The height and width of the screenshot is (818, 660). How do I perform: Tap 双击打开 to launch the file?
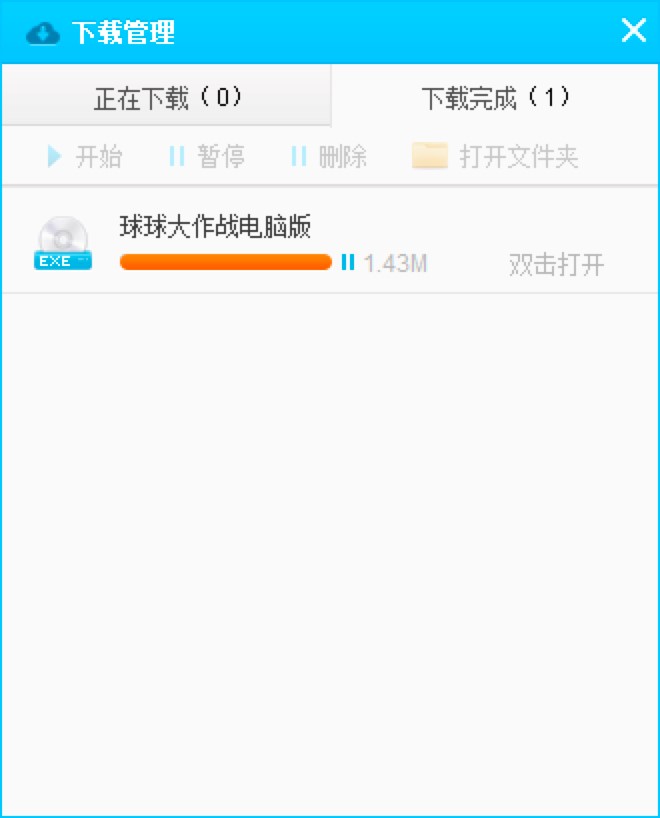[x=556, y=265]
